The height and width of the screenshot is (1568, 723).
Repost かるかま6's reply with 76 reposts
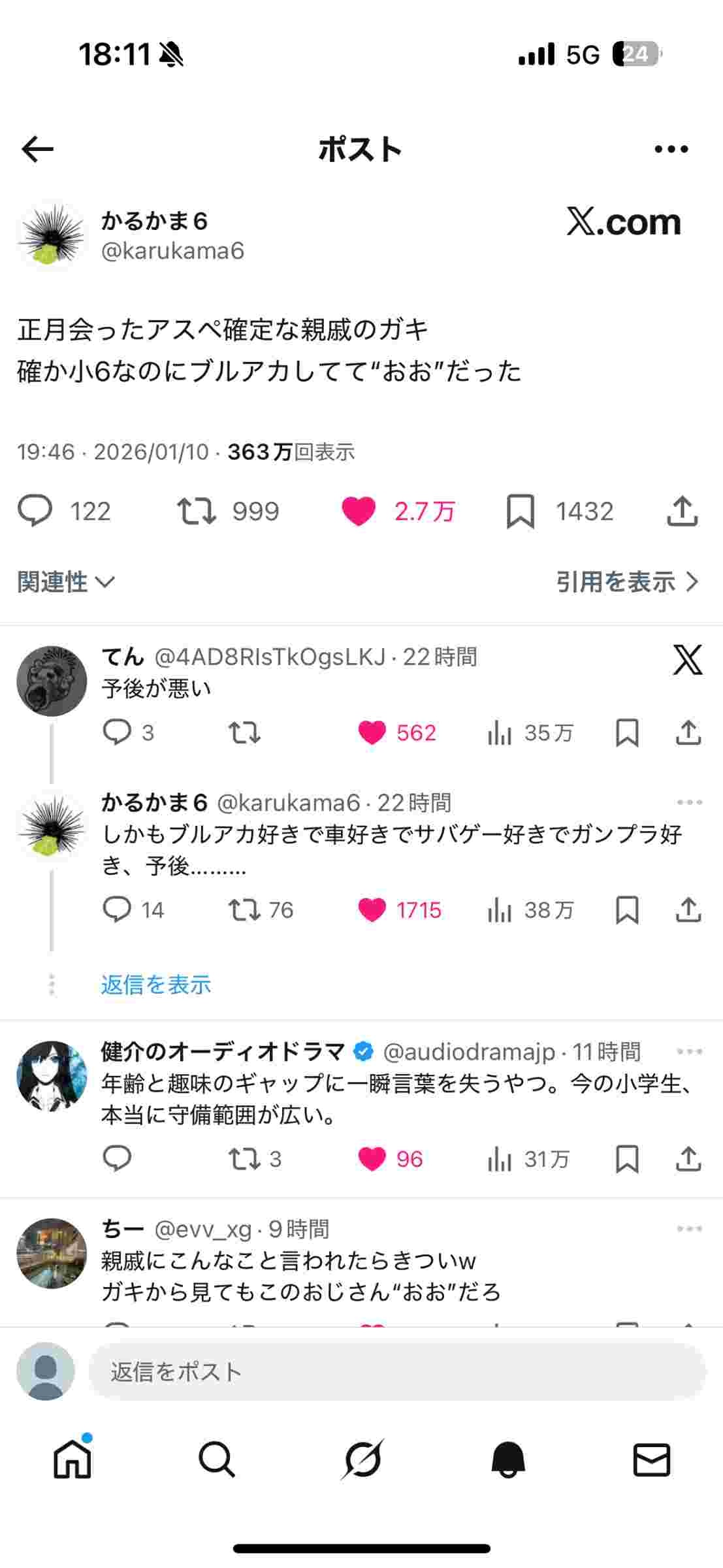tap(244, 909)
